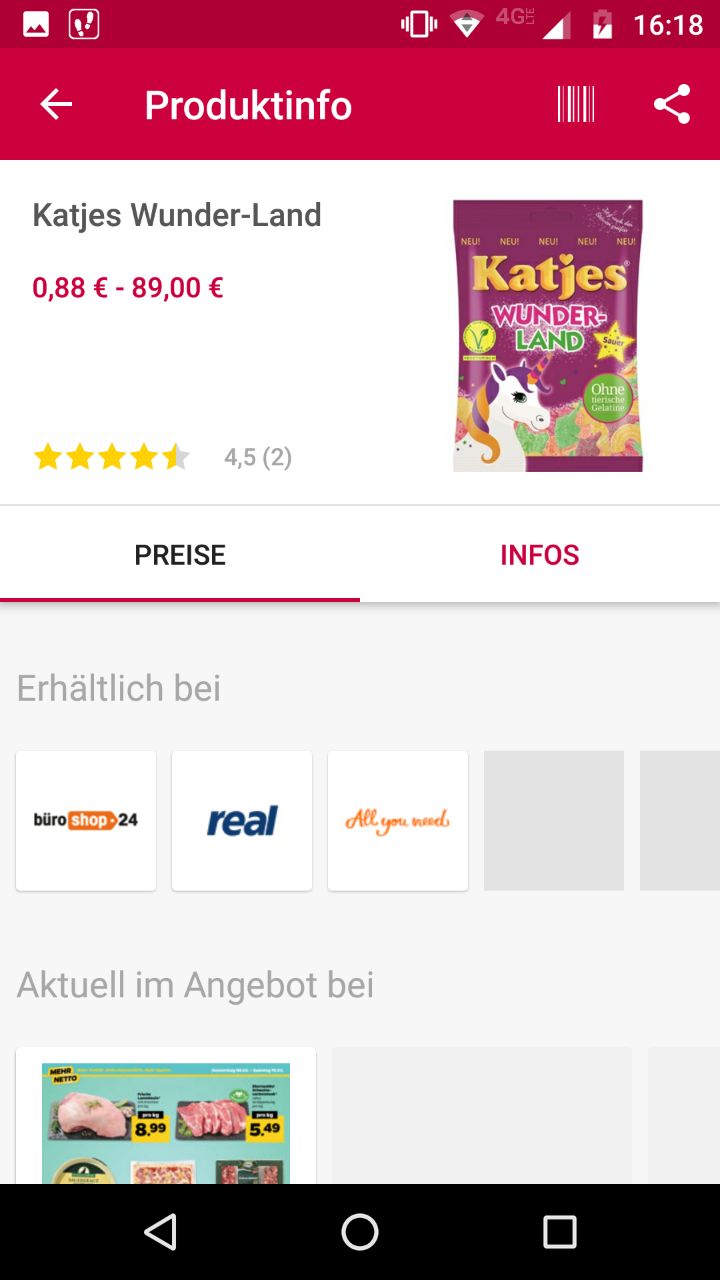
Task: View the Katjes Wunder-Land product image
Action: point(548,336)
